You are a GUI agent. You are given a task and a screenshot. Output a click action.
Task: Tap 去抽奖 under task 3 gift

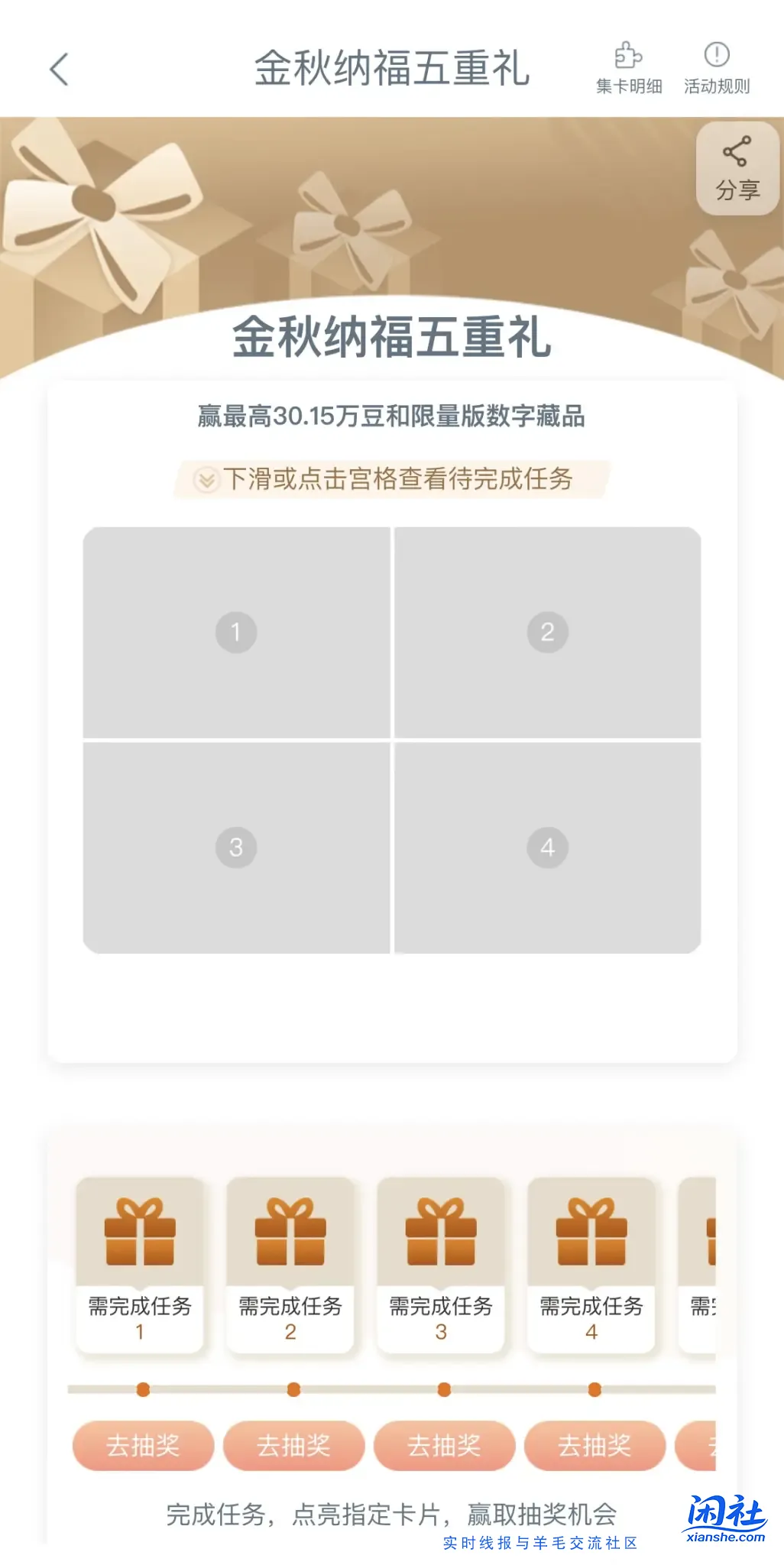tap(444, 1445)
